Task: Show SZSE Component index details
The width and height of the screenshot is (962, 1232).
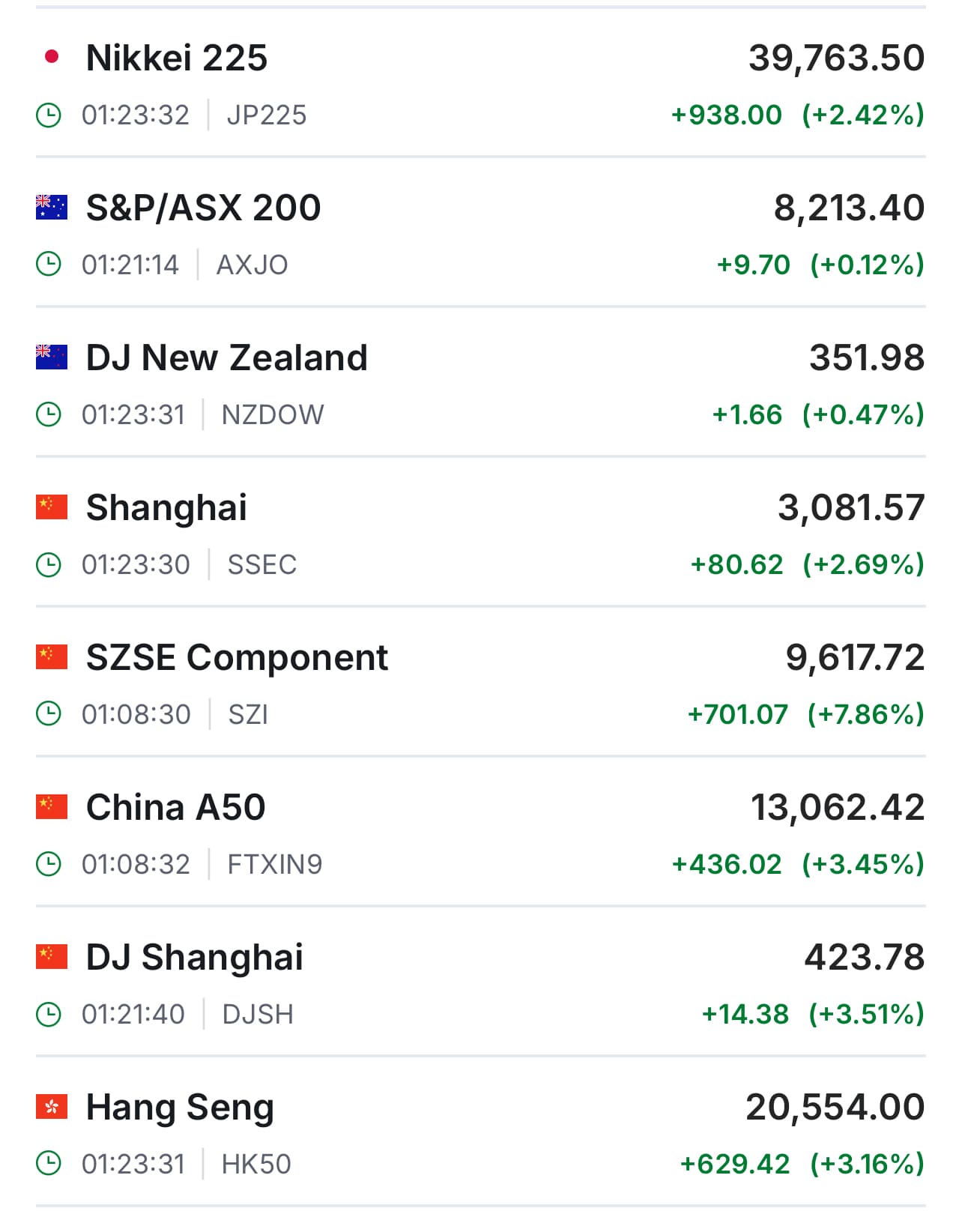Action: (237, 658)
